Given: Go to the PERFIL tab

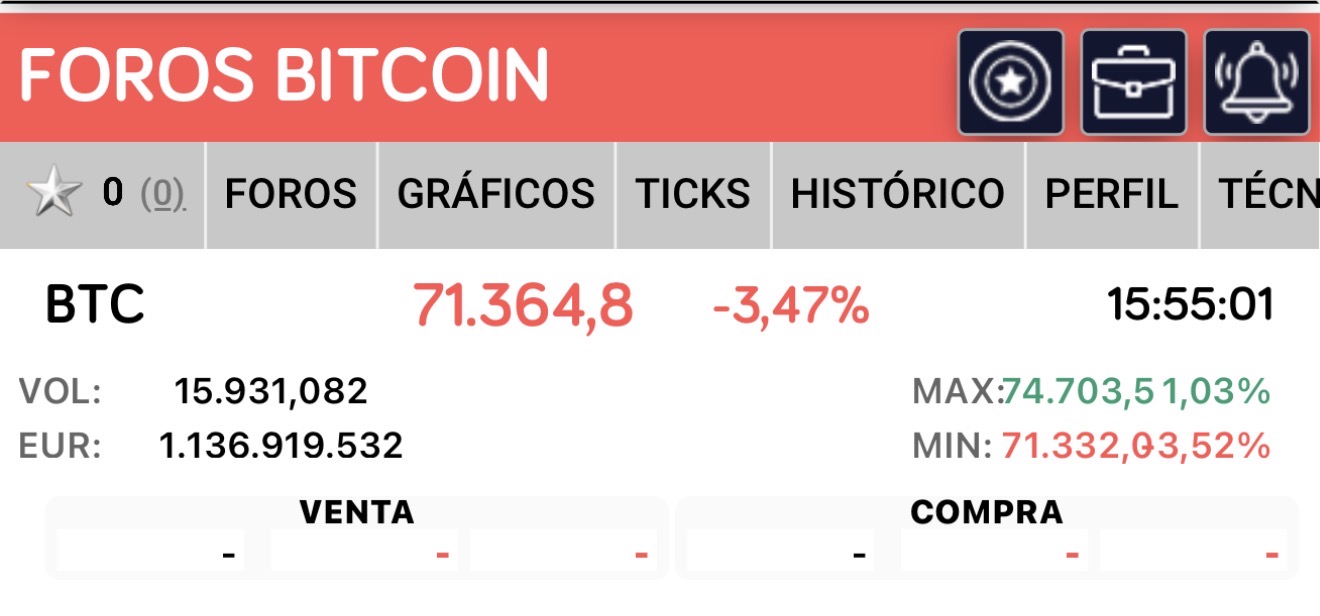Looking at the screenshot, I should [x=1111, y=194].
